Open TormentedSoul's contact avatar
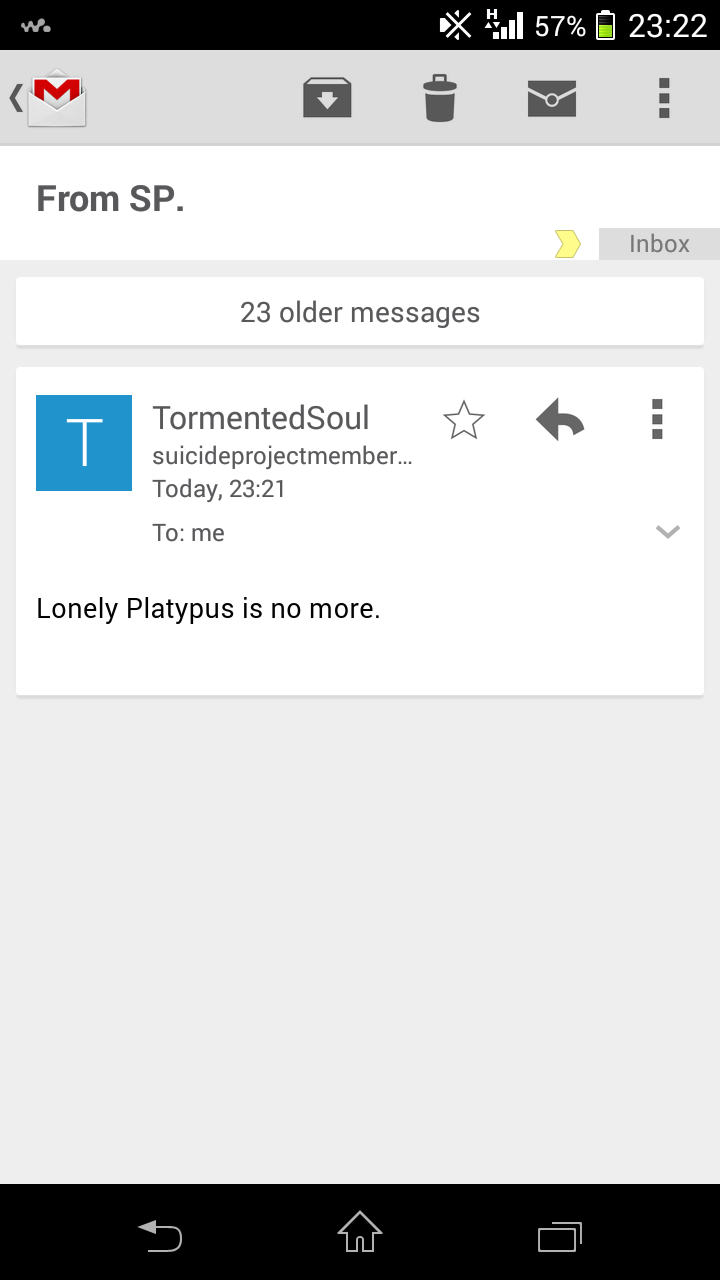 click(x=84, y=443)
